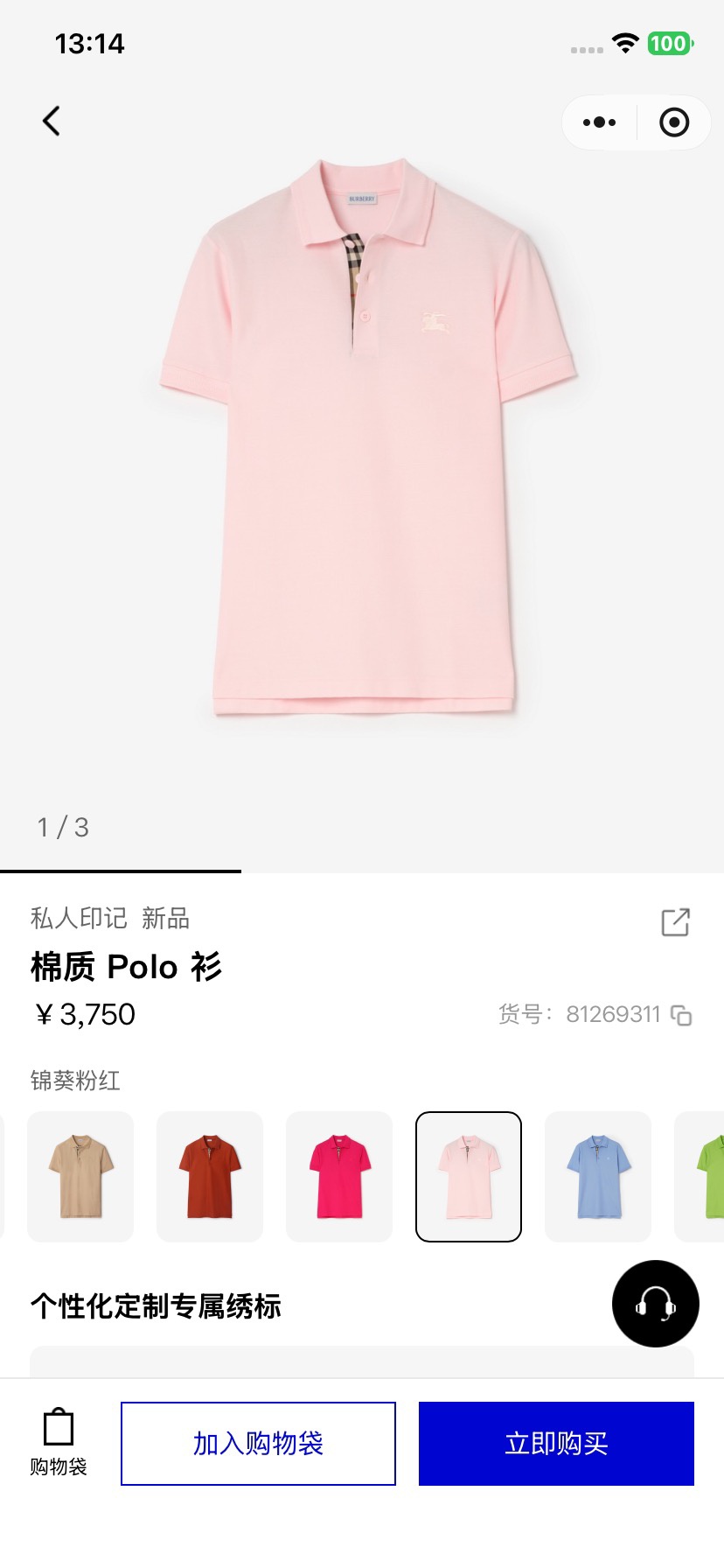Open the shopping bag 购物袋
This screenshot has width=724, height=1568.
[59, 1443]
